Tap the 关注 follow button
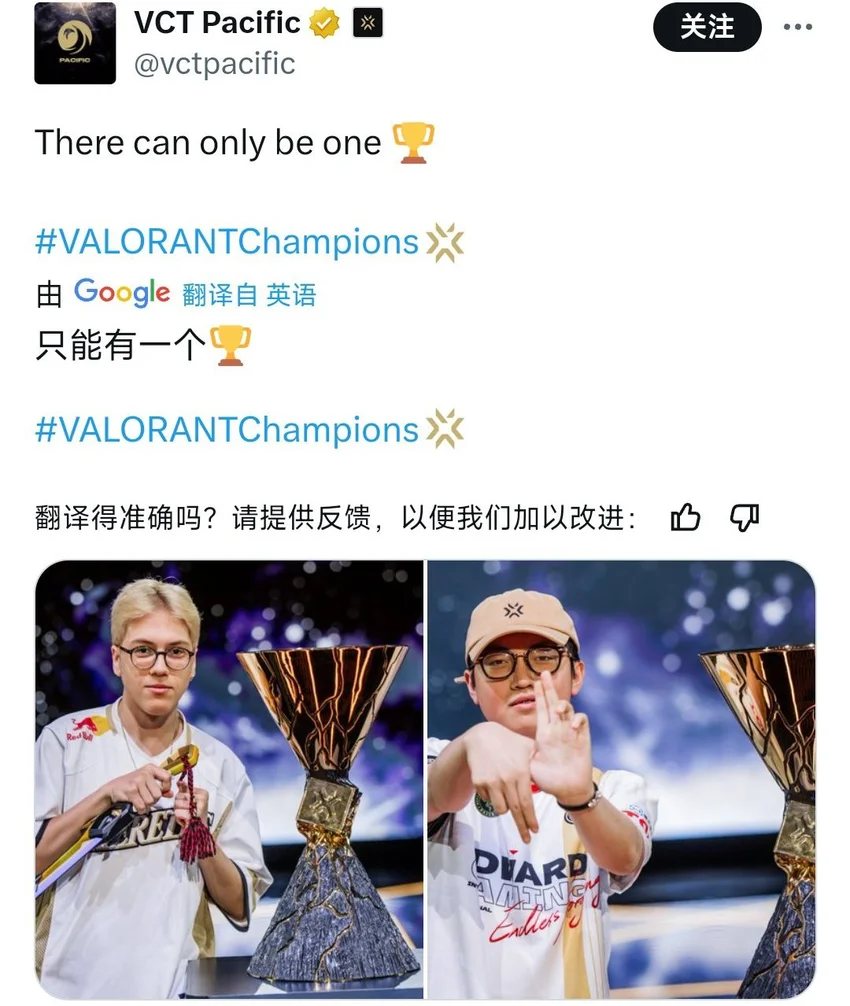This screenshot has width=850, height=1006. (707, 27)
